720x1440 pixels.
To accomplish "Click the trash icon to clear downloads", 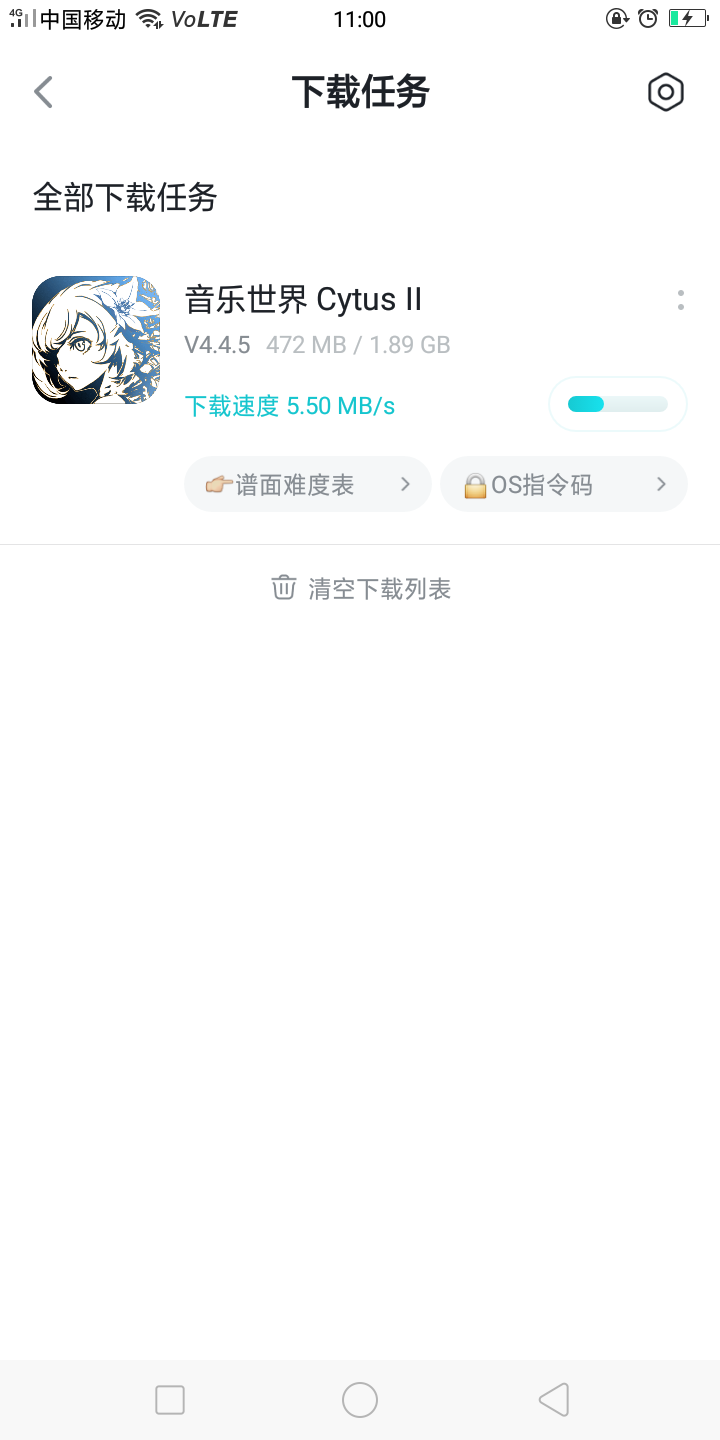I will pos(284,588).
